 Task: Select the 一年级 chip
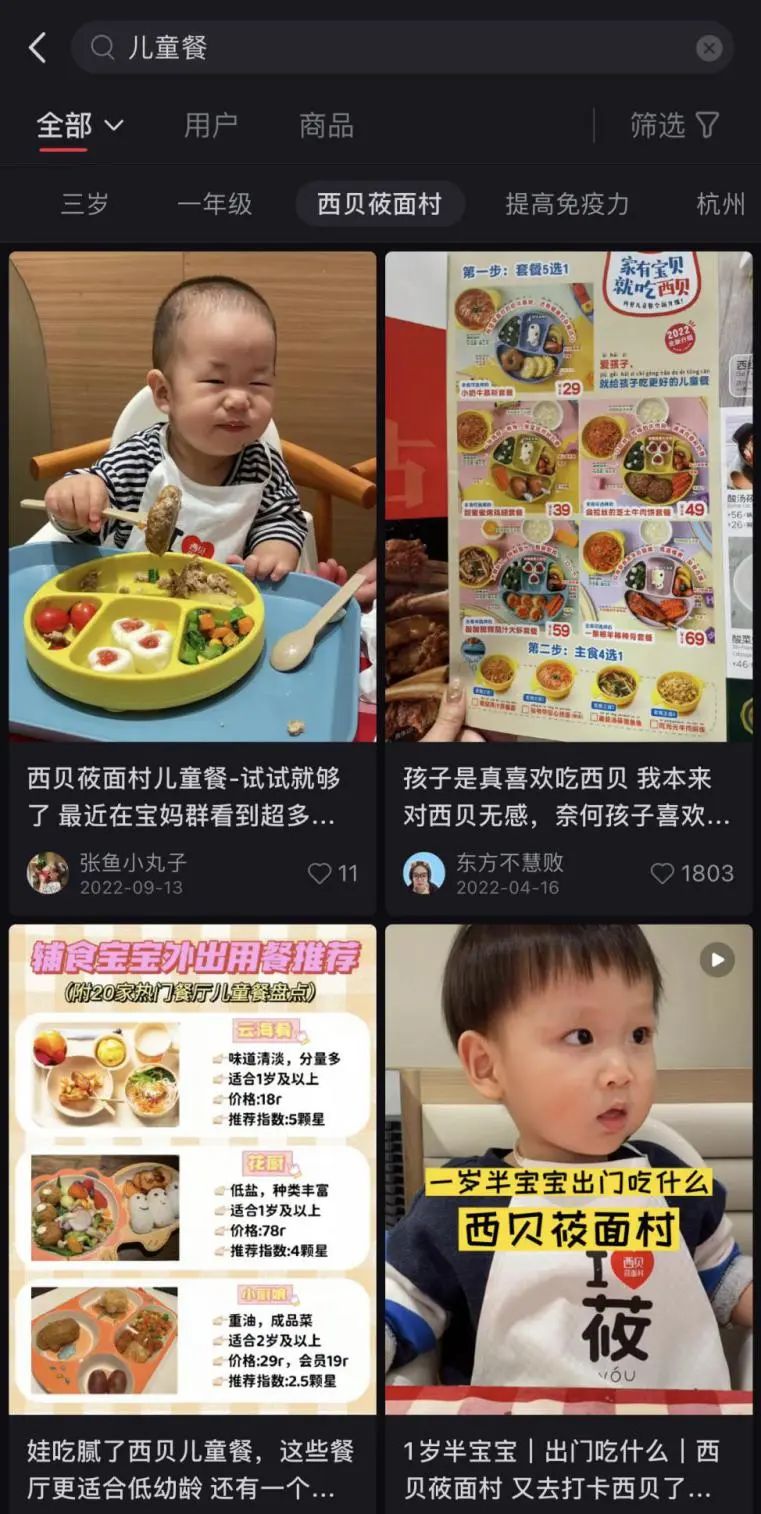(x=214, y=204)
